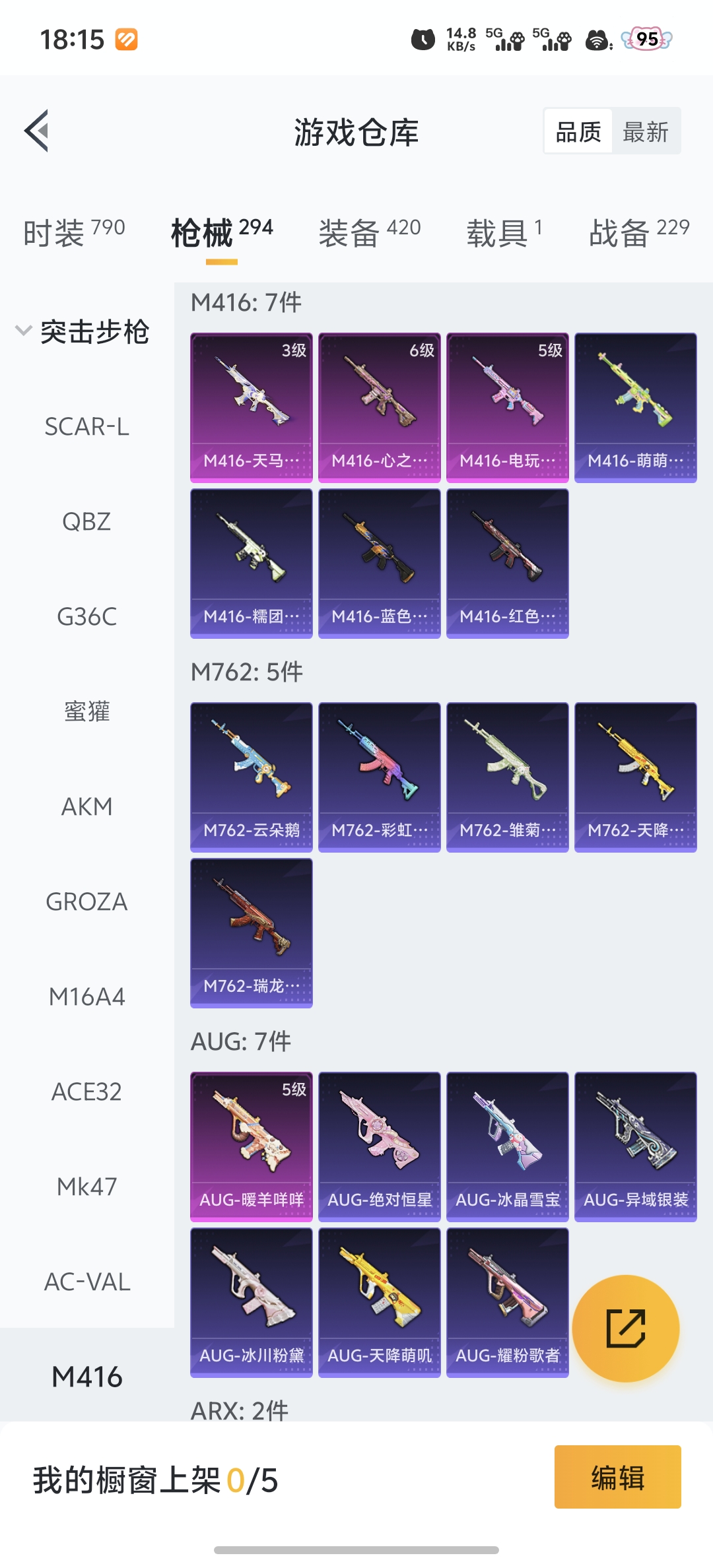Open the M416-心之 level 6 skin

[x=380, y=407]
